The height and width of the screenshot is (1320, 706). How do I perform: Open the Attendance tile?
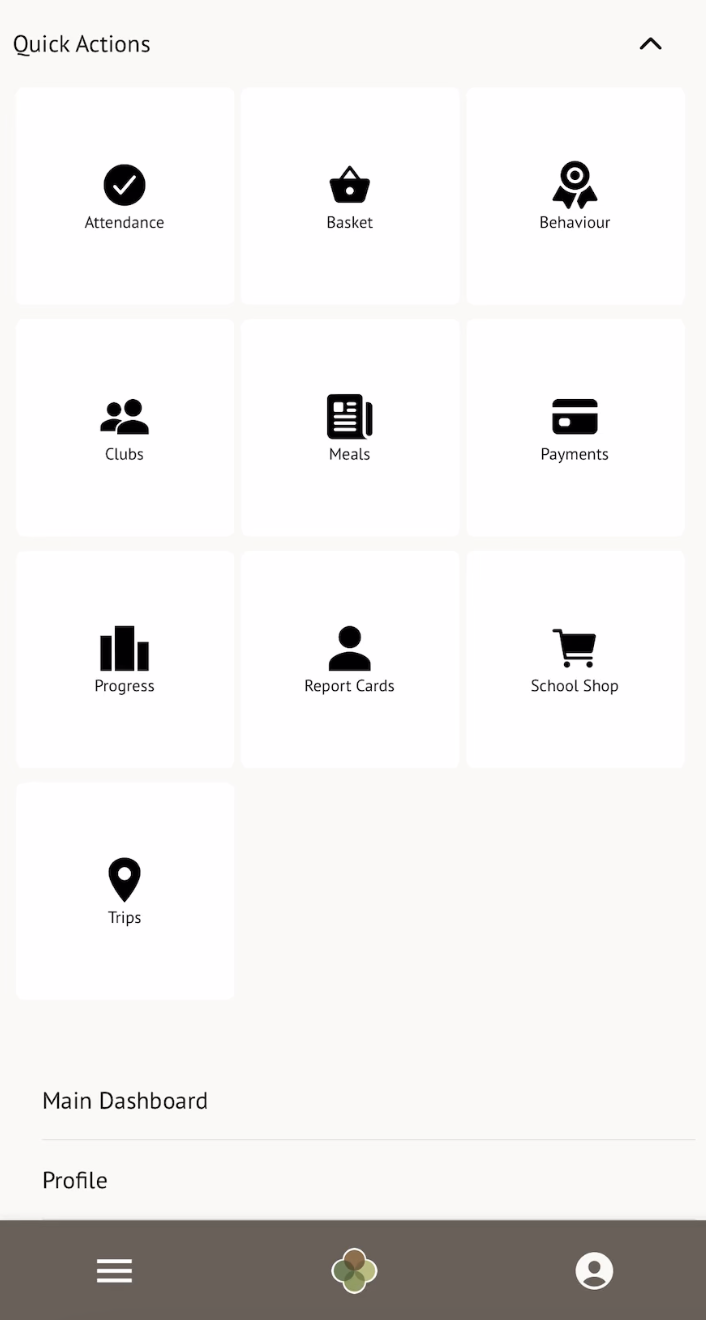click(125, 196)
